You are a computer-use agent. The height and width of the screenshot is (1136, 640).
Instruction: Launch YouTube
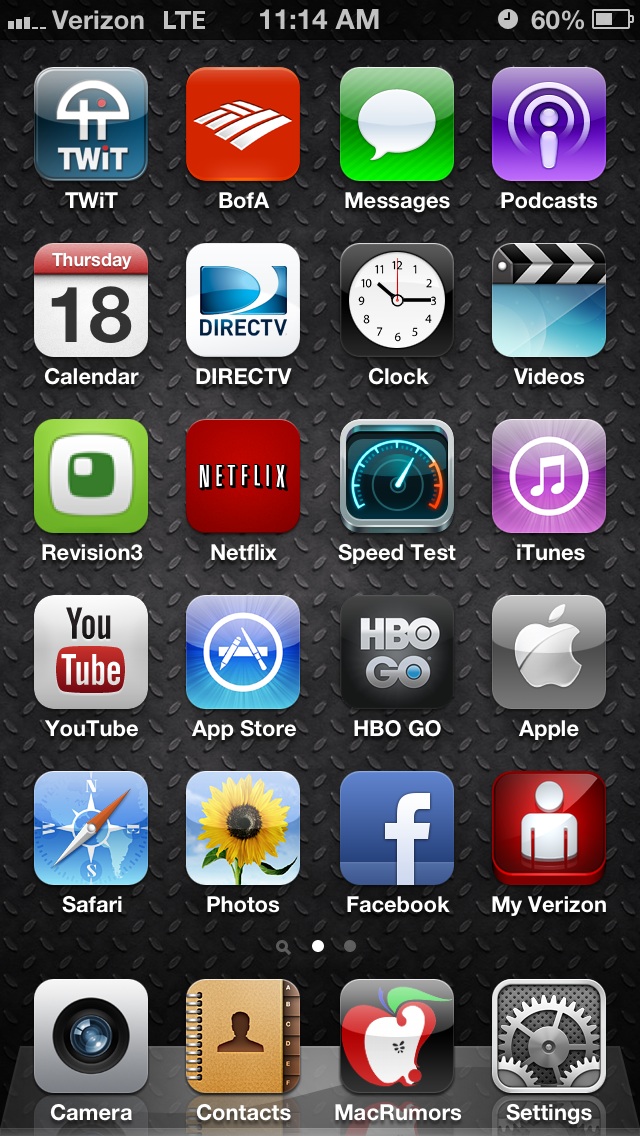coord(91,652)
